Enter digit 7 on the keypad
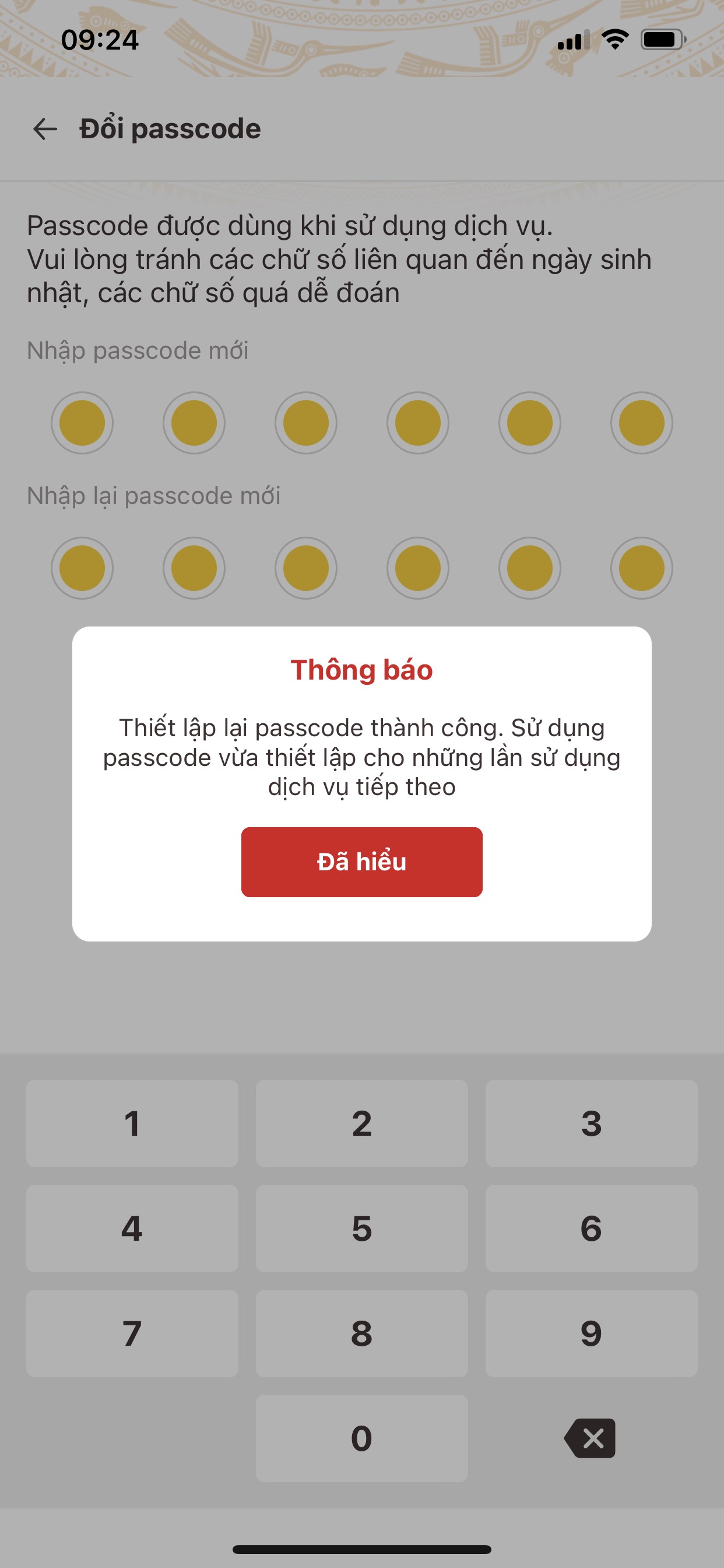 point(132,1333)
